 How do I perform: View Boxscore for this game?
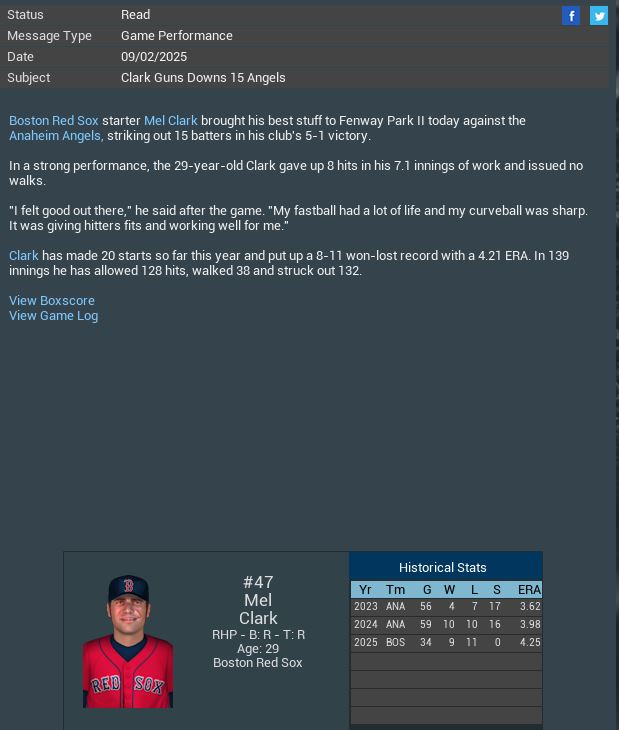[x=52, y=301]
